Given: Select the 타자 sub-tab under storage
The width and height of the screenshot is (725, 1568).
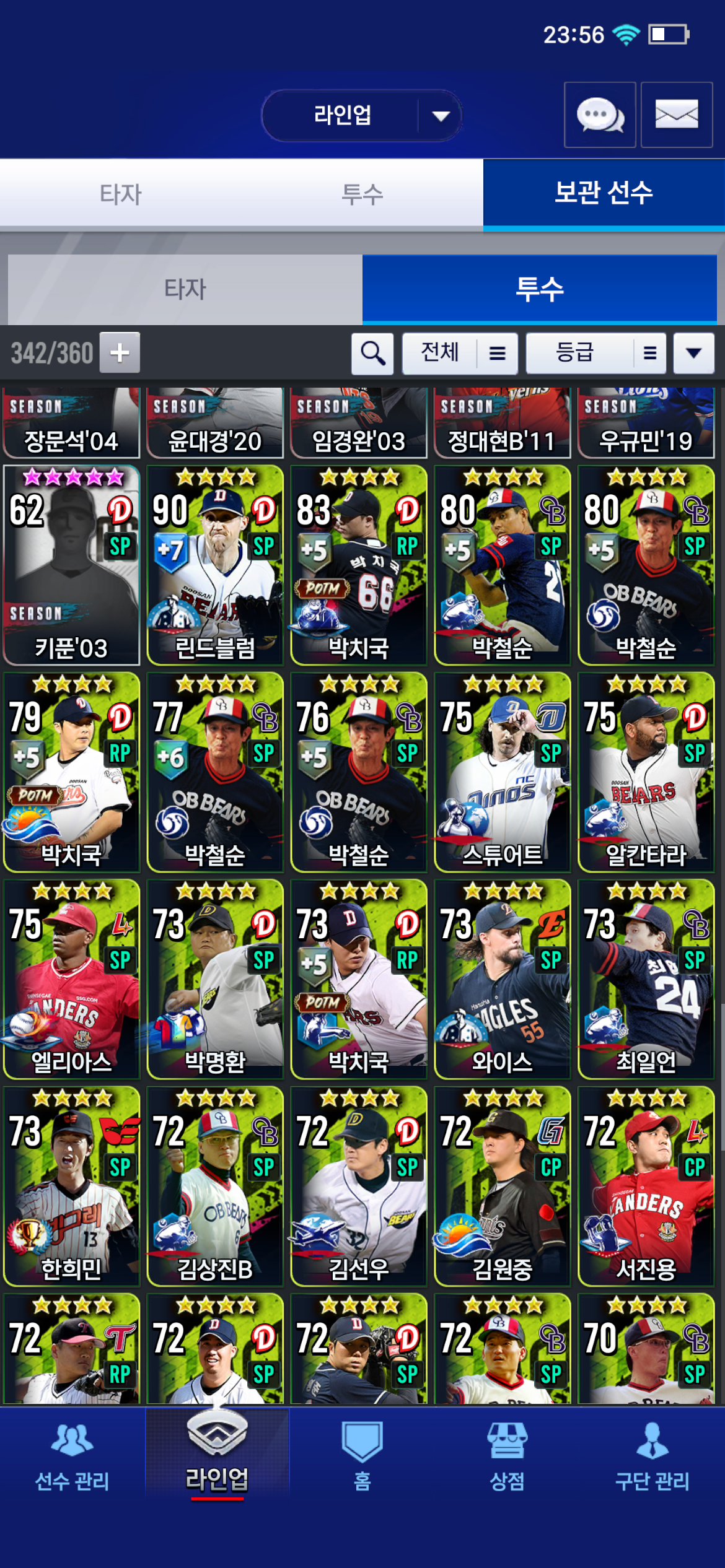Looking at the screenshot, I should point(185,289).
